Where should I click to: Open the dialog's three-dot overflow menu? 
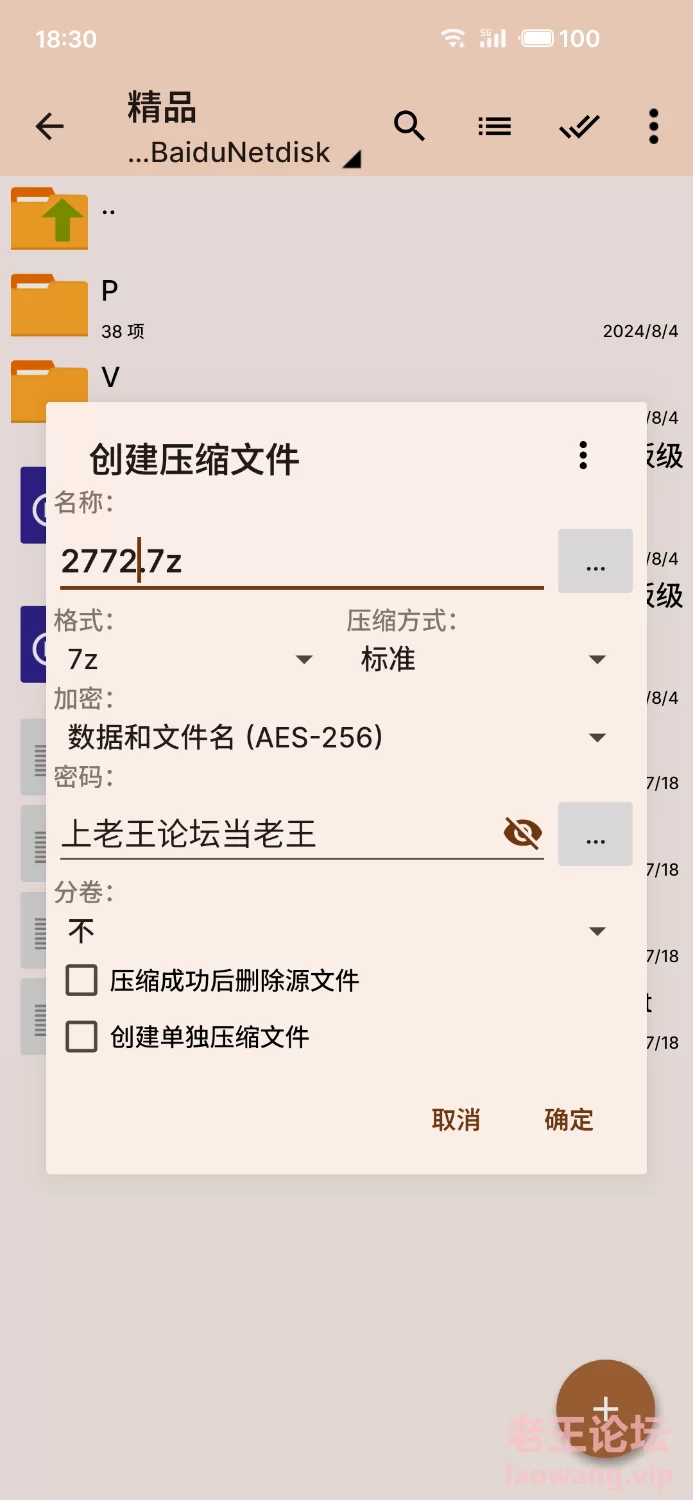tap(583, 456)
